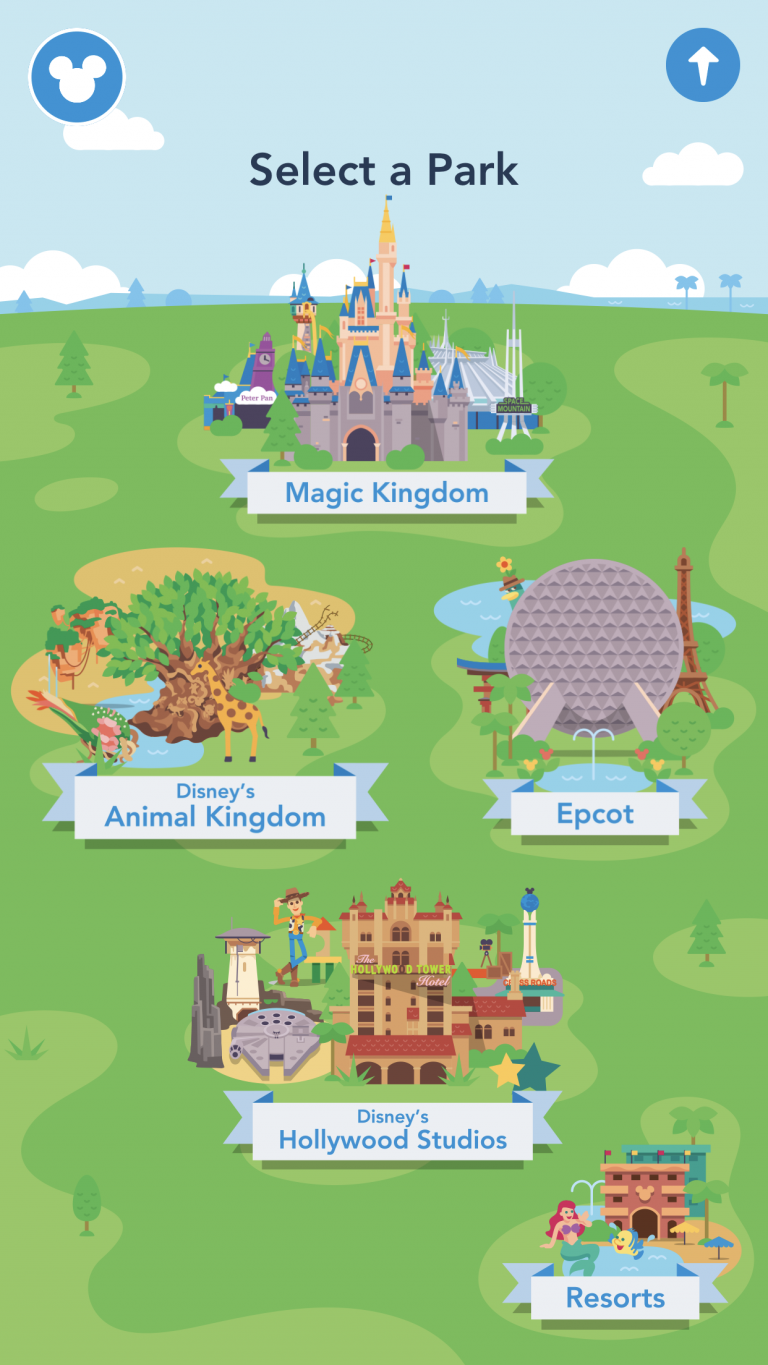Select the Magic Kingdom park
This screenshot has width=768, height=1365.
pos(386,492)
